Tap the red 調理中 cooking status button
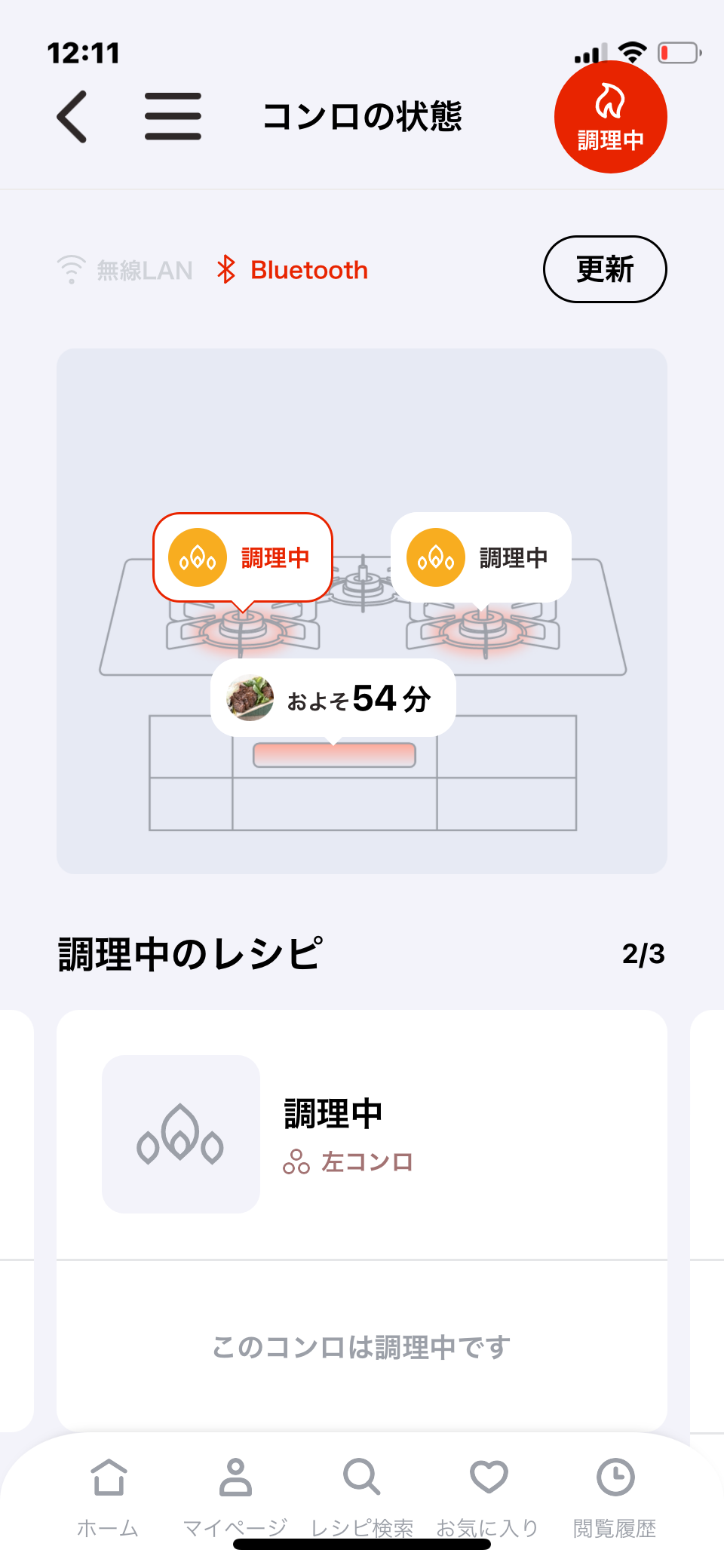 click(x=611, y=117)
